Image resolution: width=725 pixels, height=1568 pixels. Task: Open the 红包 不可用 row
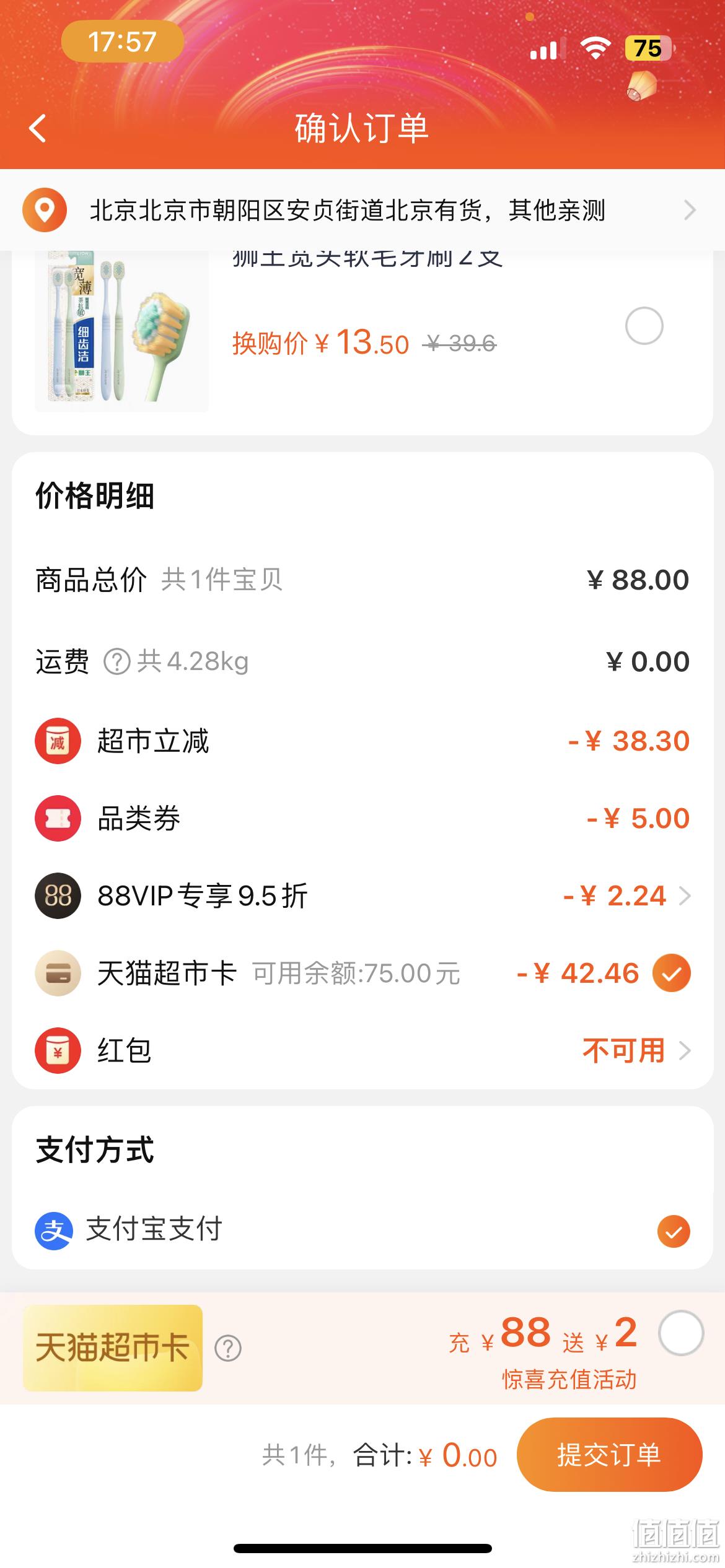(362, 1050)
